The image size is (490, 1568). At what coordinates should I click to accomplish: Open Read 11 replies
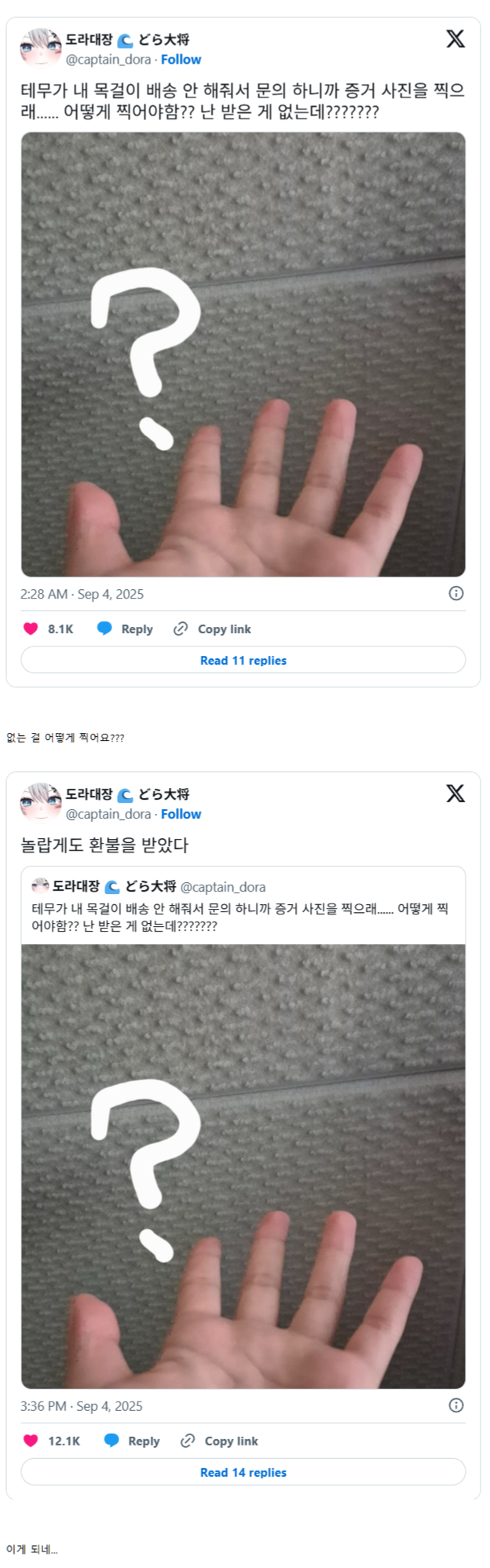point(243,660)
